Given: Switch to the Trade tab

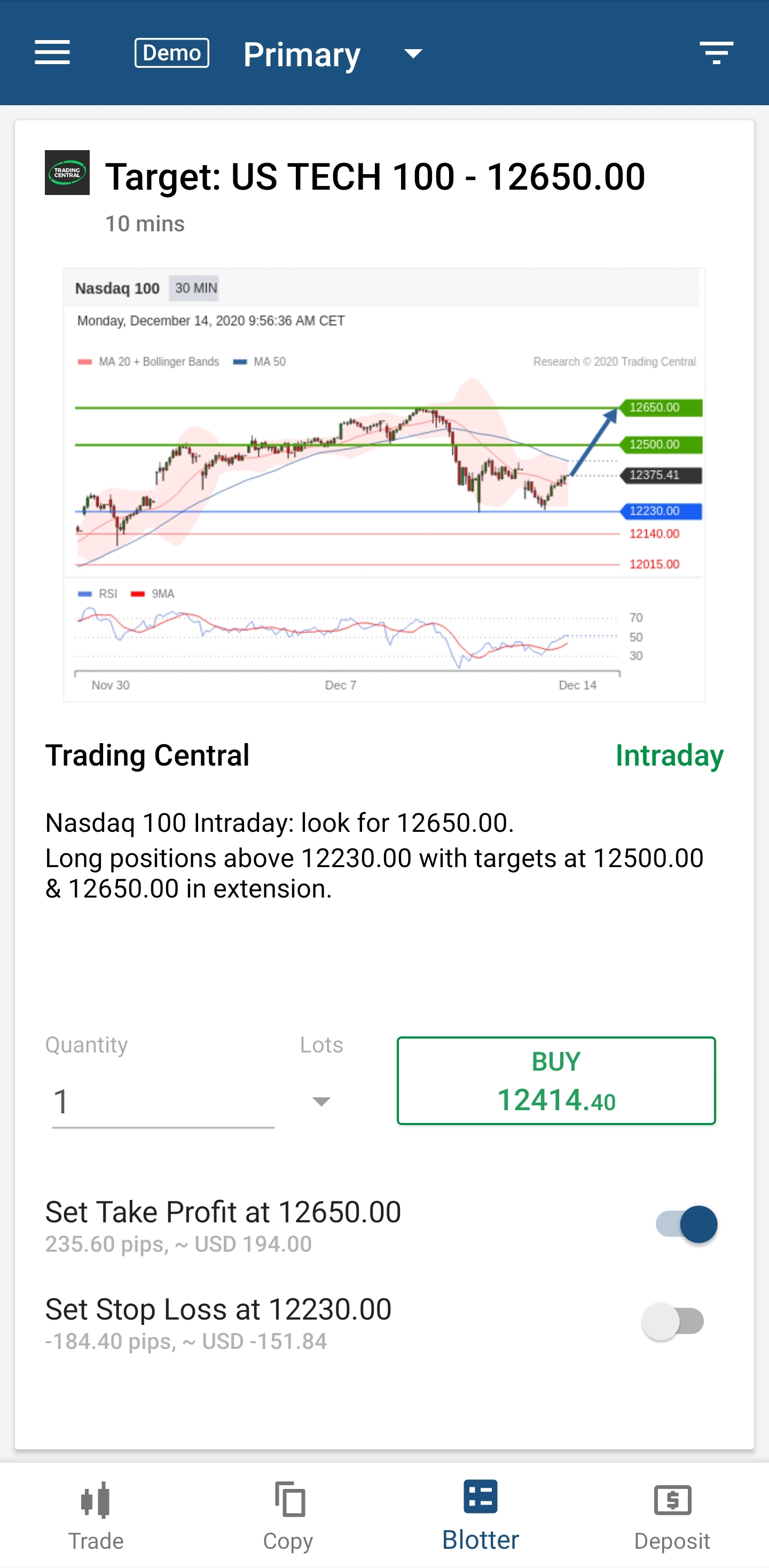Looking at the screenshot, I should 96,1516.
